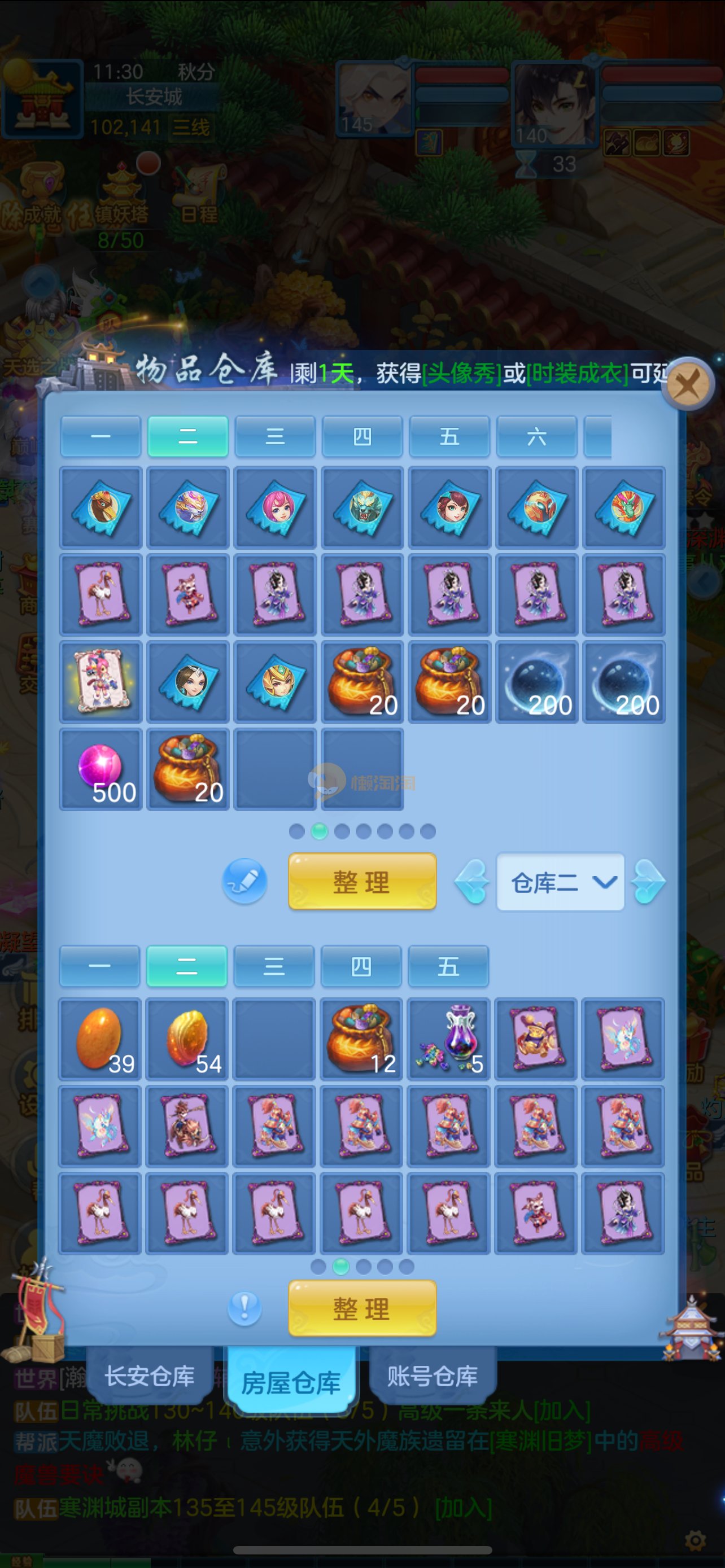Select the 房屋仓库 tab

pos(291,1382)
